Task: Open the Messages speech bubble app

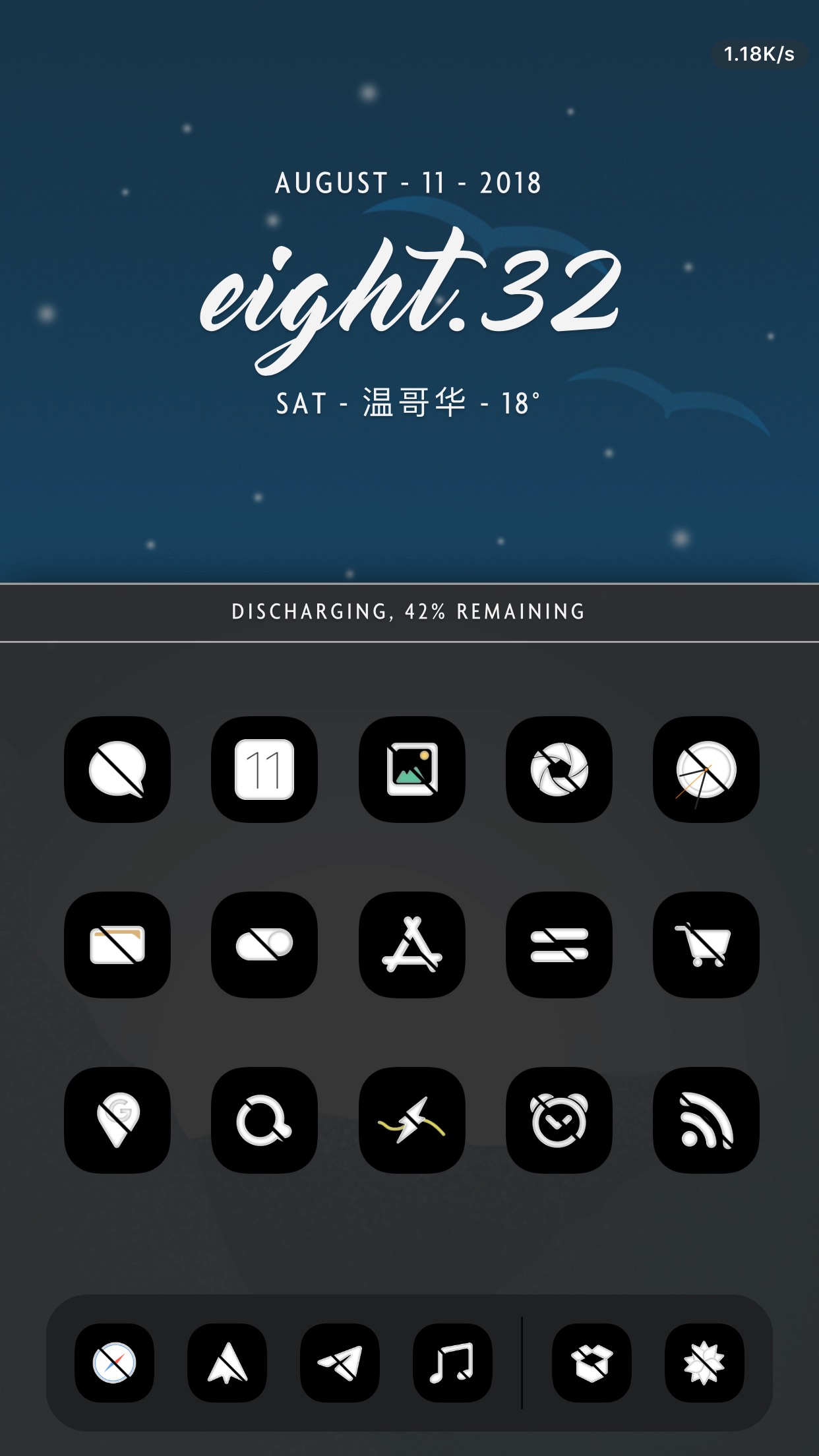Action: pyautogui.click(x=117, y=769)
